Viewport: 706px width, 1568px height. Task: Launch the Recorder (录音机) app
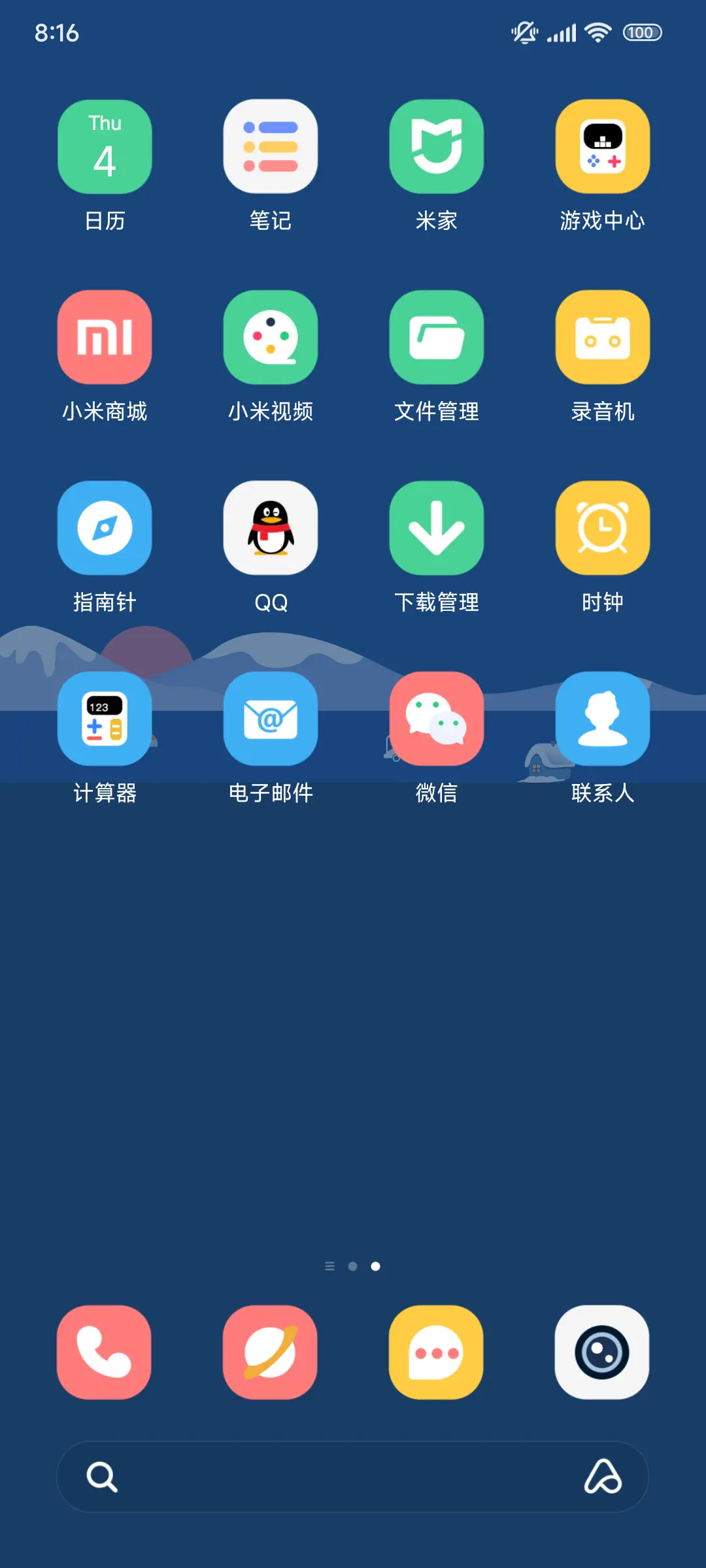tap(602, 336)
